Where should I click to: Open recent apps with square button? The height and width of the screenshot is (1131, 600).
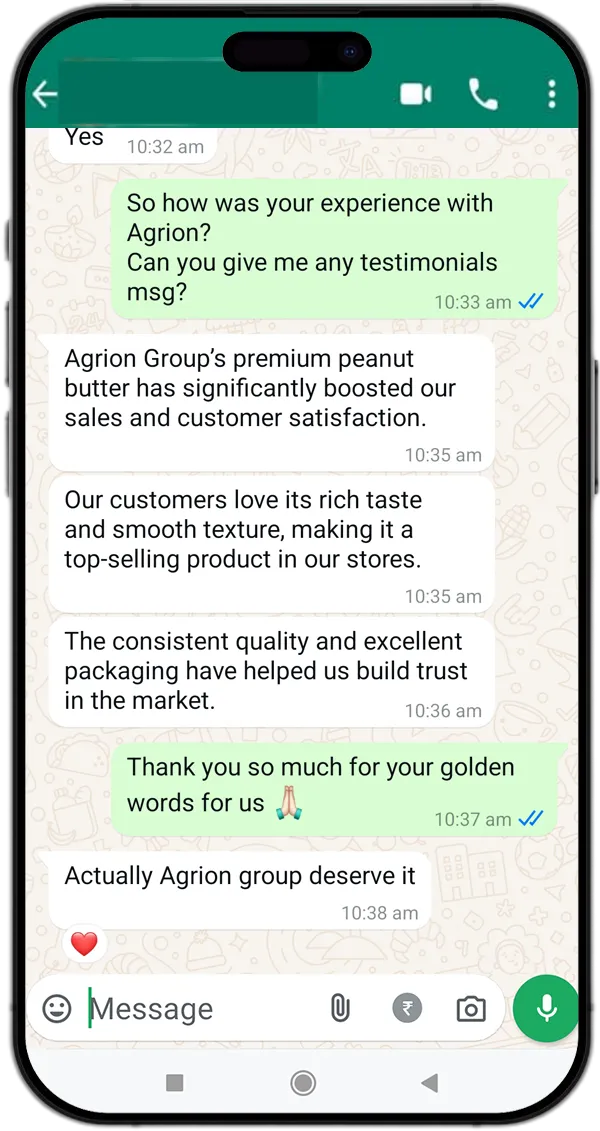click(x=175, y=1082)
